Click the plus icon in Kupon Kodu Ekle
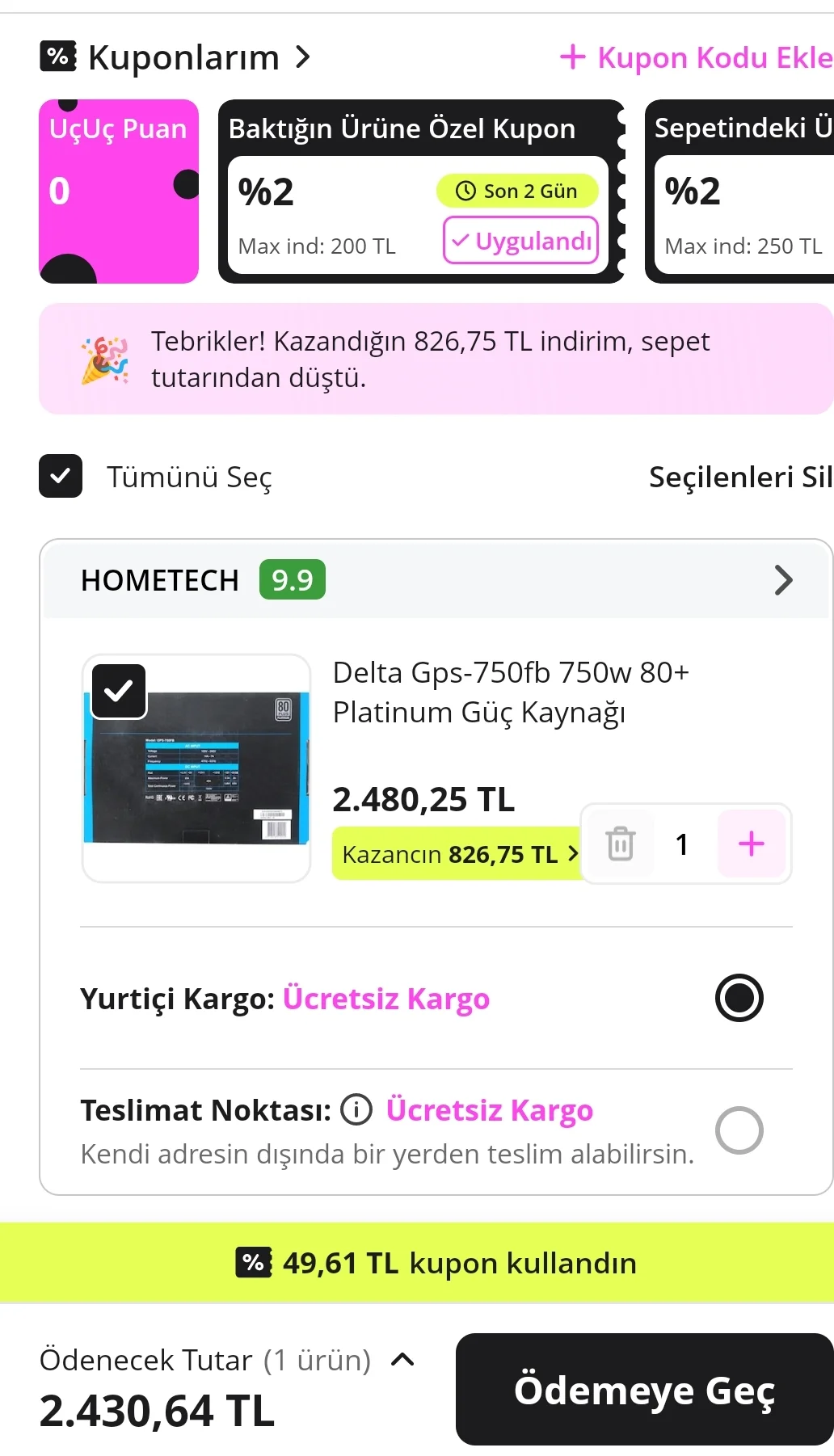 pos(573,57)
